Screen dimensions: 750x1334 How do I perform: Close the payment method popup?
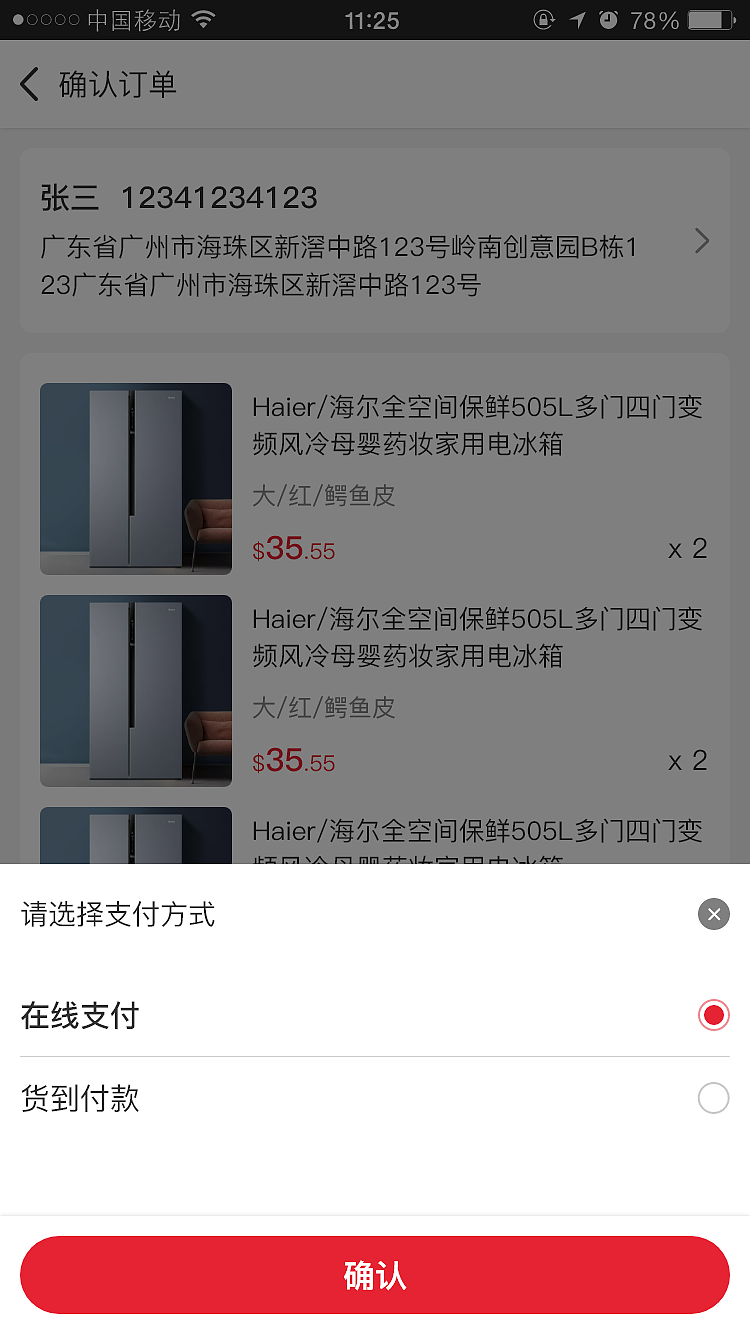[x=714, y=914]
